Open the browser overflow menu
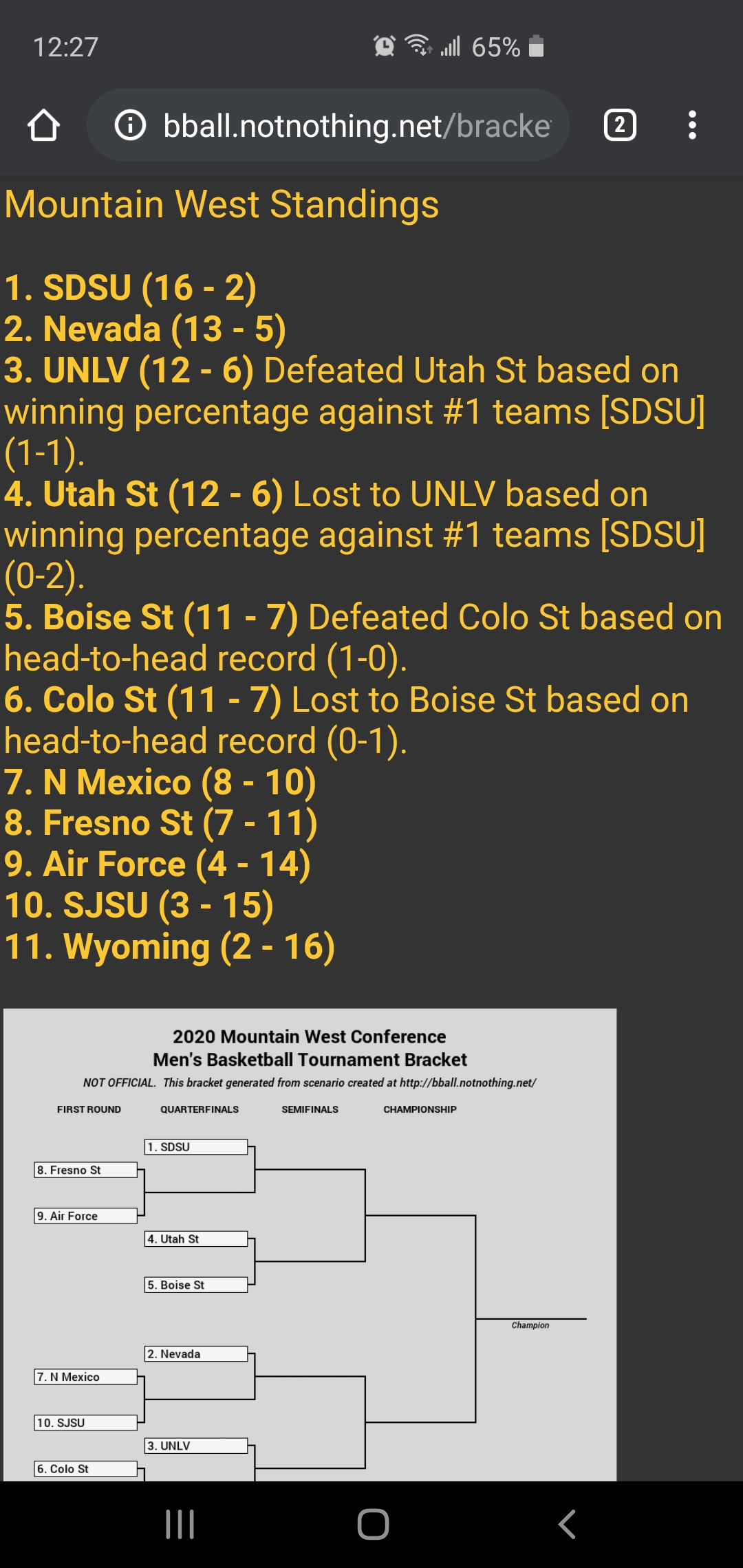Viewport: 743px width, 1568px height. click(692, 125)
